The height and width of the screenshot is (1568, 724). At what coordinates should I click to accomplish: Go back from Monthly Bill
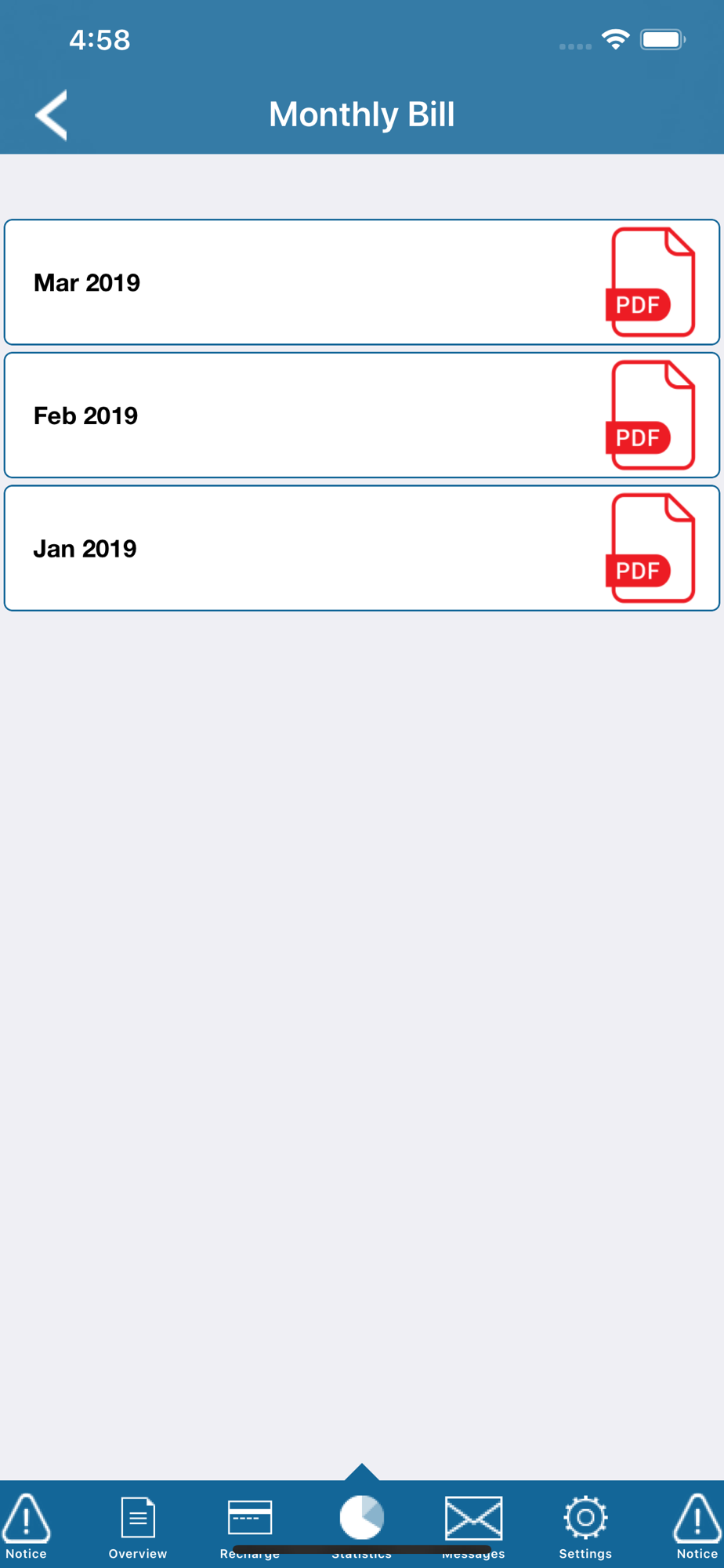tap(52, 114)
